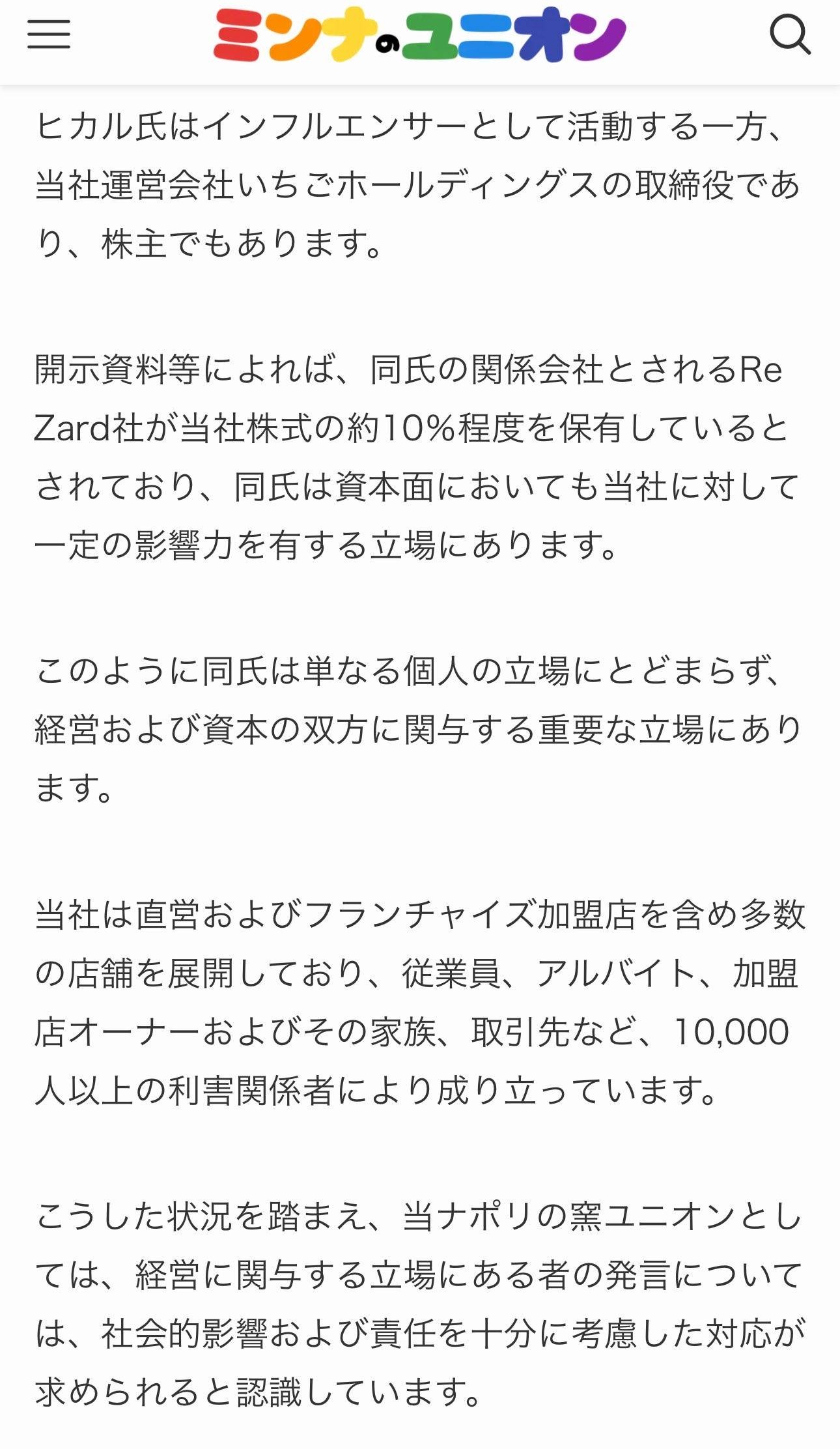Tap the ミンナのユニオン site logo
This screenshot has height=1449, width=840.
click(x=420, y=35)
